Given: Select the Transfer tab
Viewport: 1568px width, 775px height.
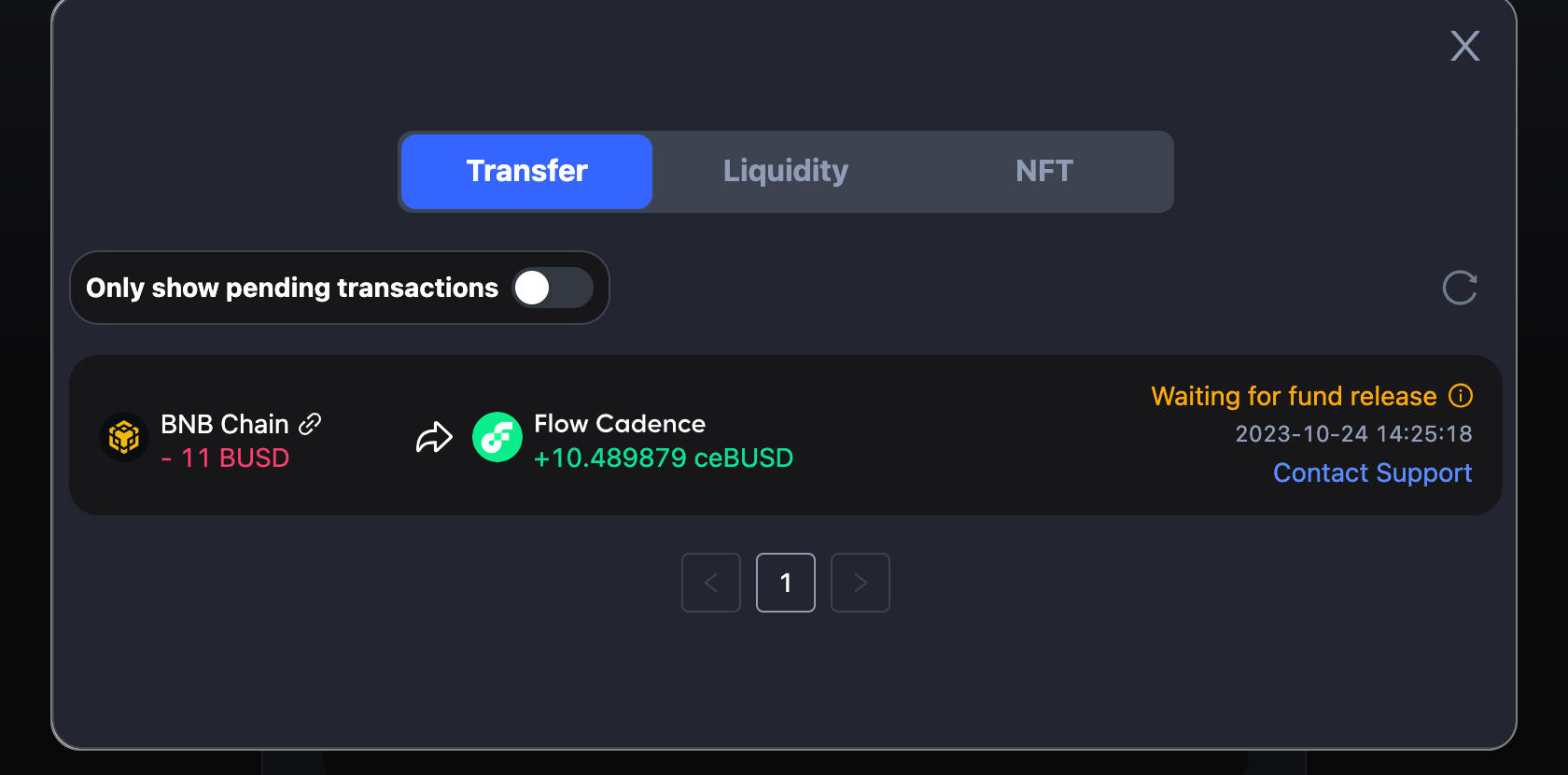Looking at the screenshot, I should click(x=526, y=171).
